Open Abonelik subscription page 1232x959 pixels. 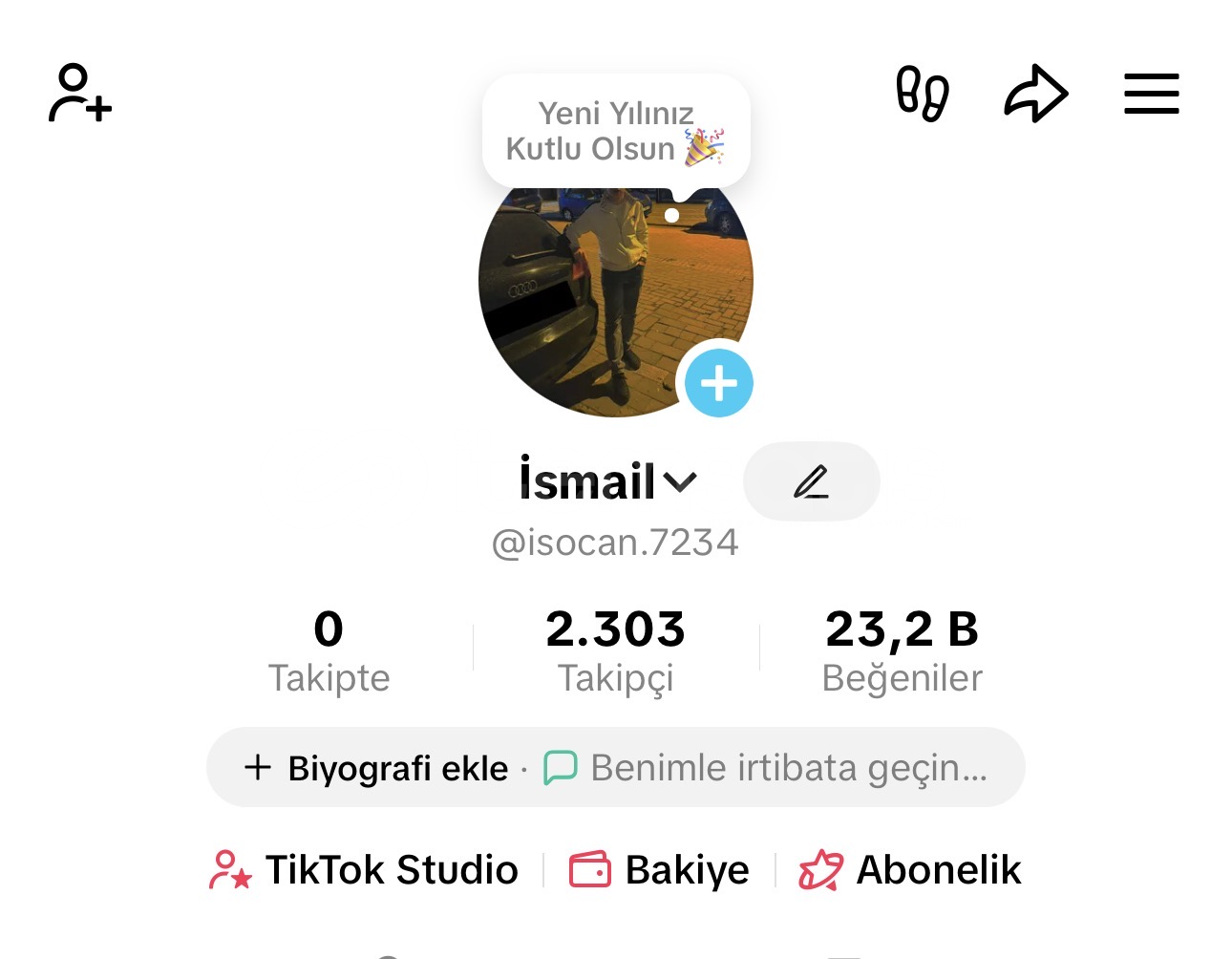pos(910,870)
